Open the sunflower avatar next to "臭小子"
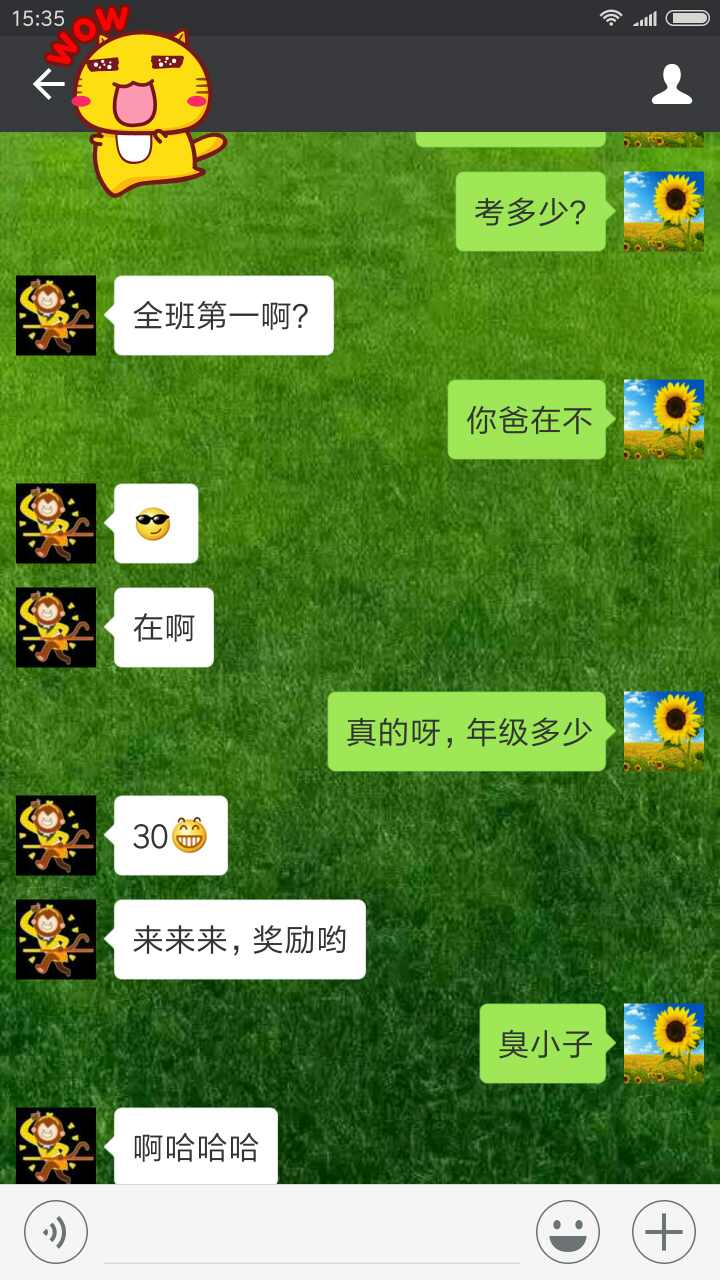Screen dimensions: 720x1280 pyautogui.click(x=664, y=1043)
